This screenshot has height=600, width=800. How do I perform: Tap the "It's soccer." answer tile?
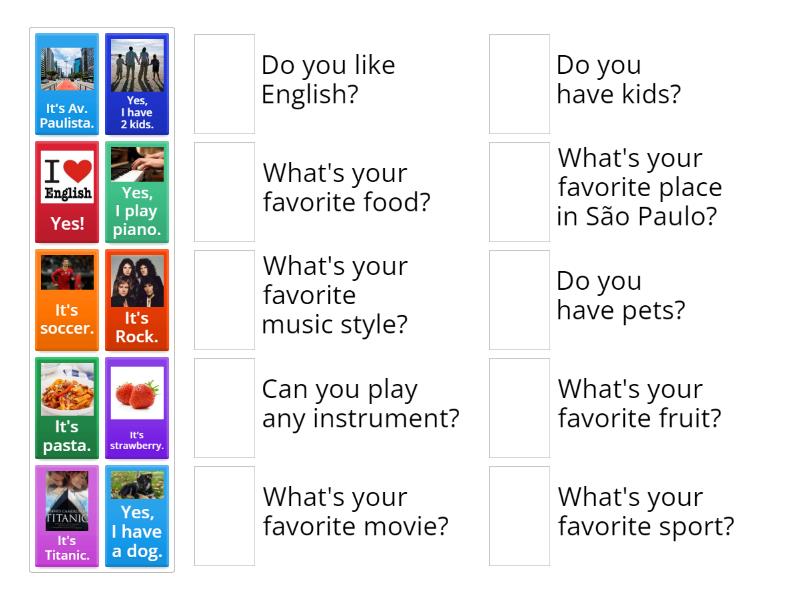click(67, 300)
